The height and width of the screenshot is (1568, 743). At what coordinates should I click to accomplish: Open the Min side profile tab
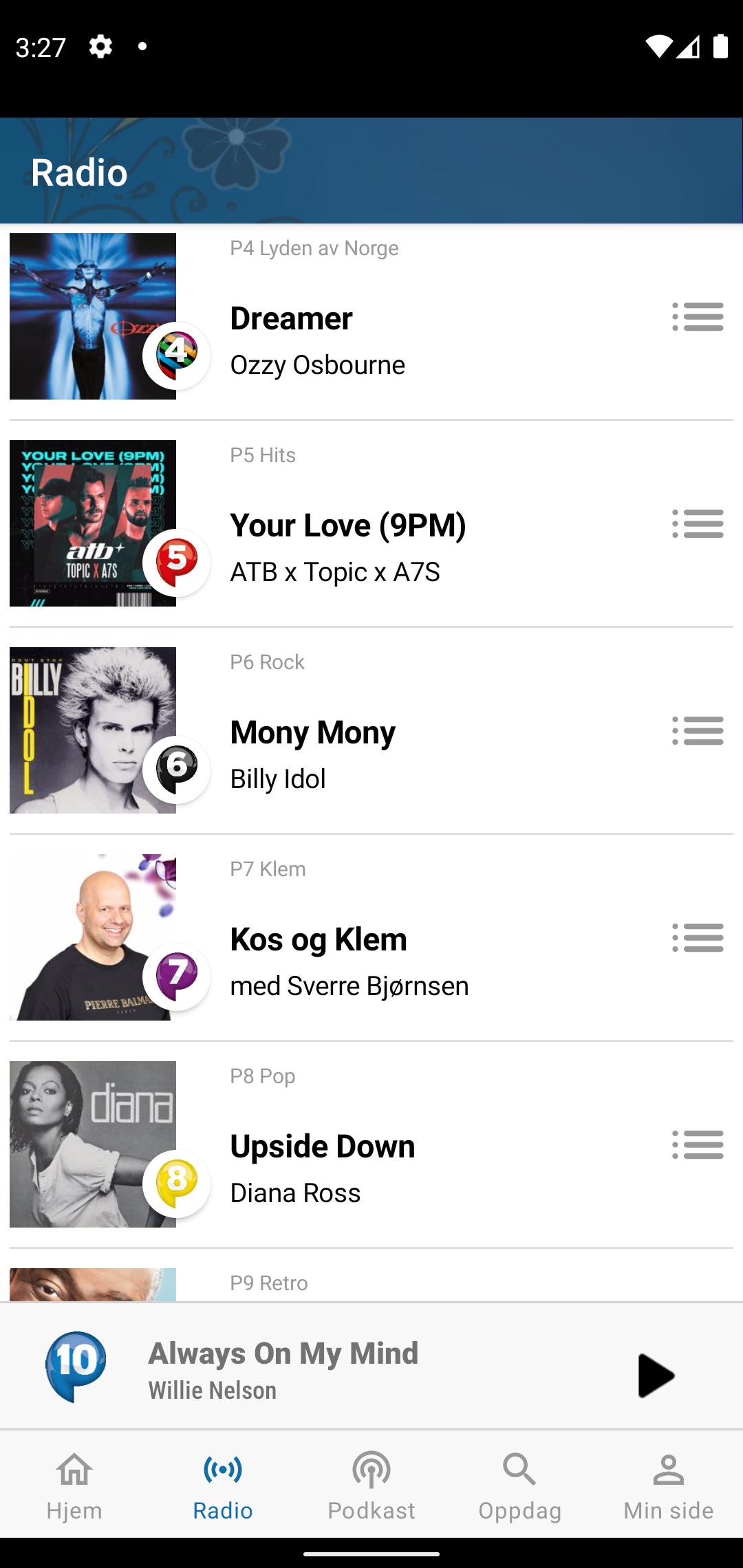tap(669, 1485)
